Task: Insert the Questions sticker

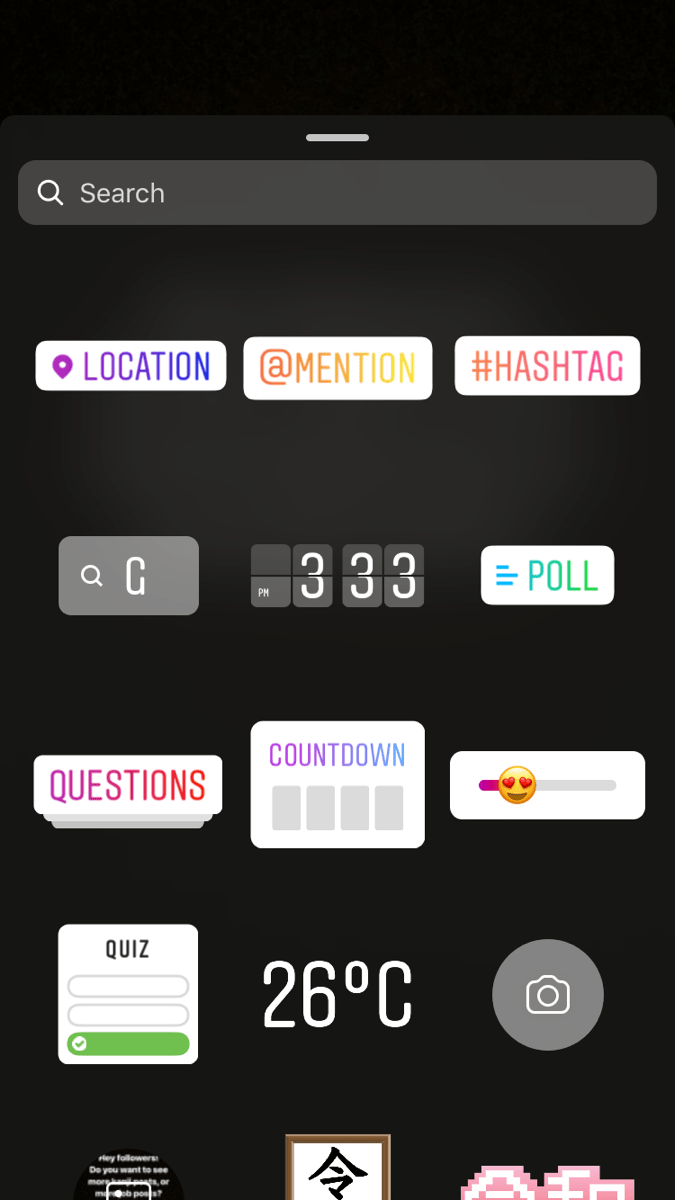Action: point(128,790)
